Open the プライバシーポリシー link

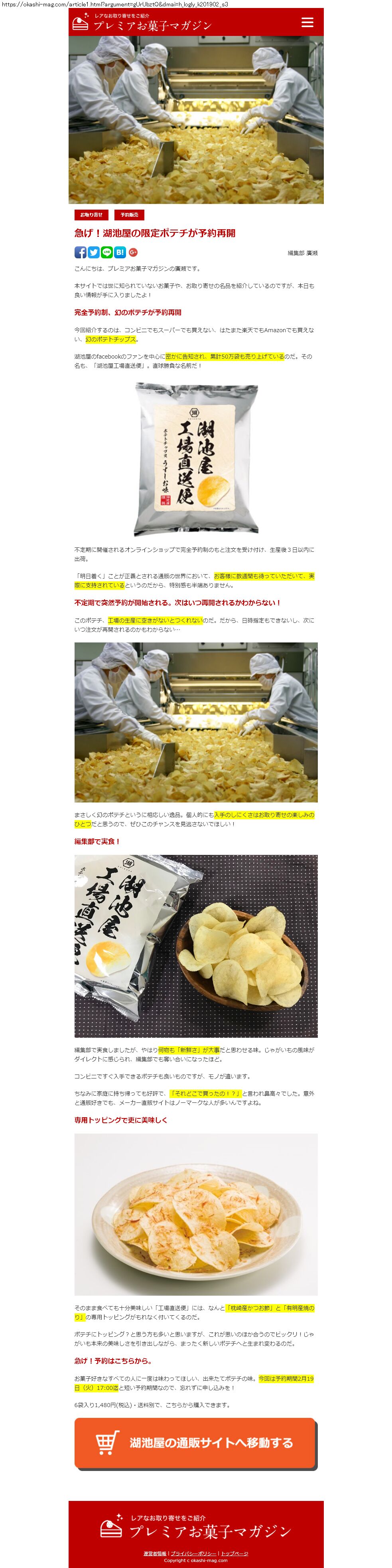pos(193,1553)
